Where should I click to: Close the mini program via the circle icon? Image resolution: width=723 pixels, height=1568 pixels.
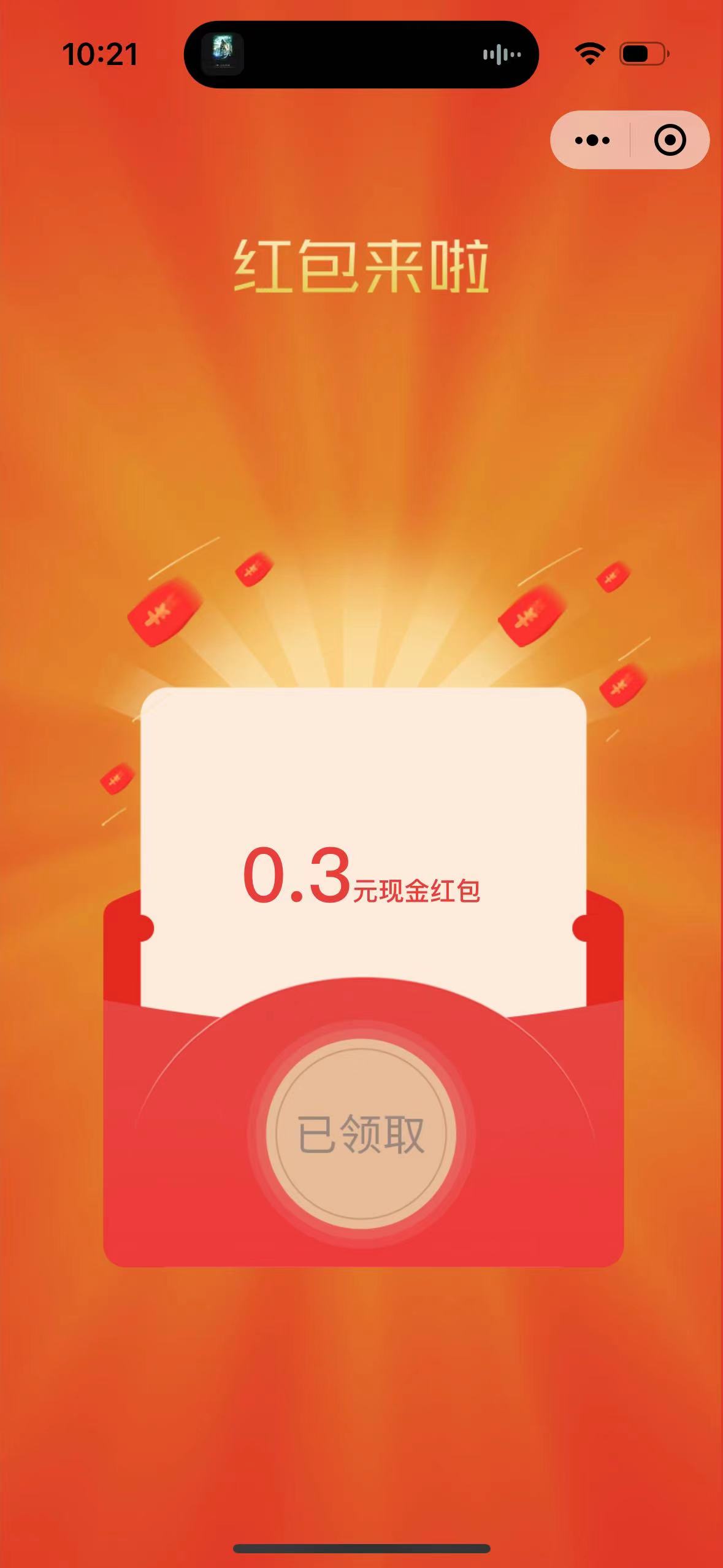pyautogui.click(x=670, y=140)
